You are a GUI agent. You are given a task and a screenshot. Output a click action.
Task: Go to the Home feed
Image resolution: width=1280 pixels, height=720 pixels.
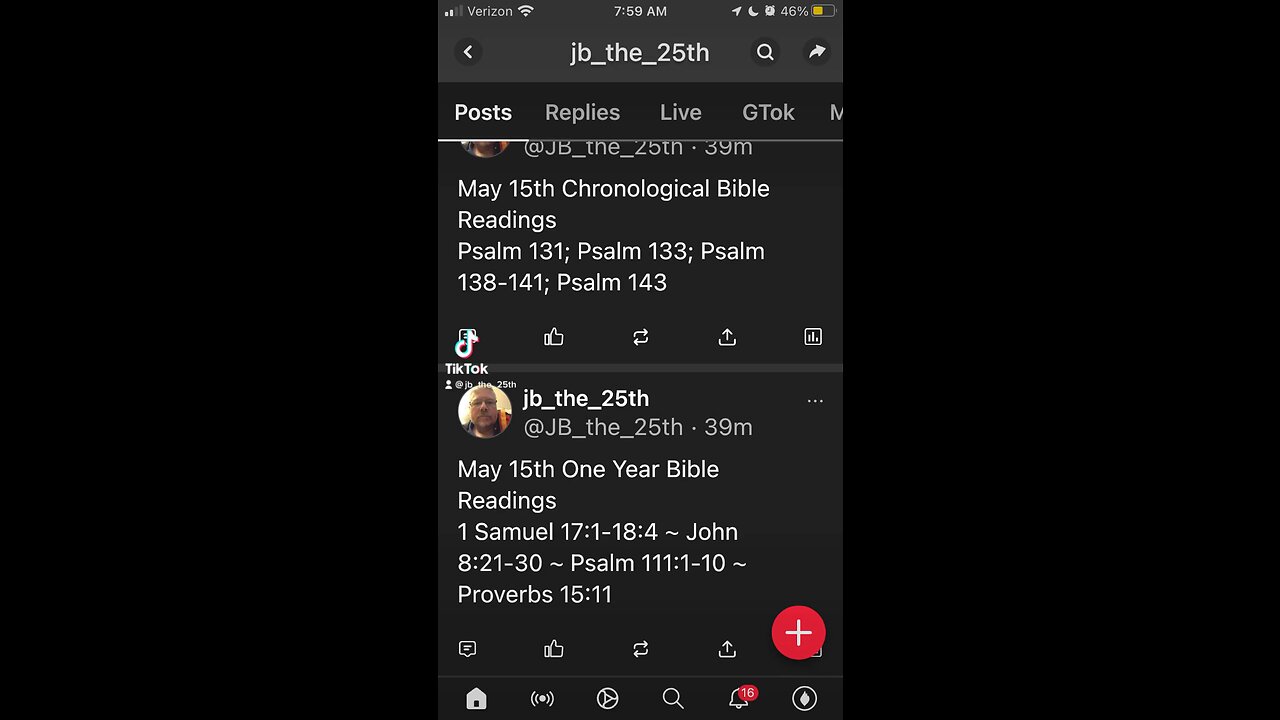click(x=476, y=699)
